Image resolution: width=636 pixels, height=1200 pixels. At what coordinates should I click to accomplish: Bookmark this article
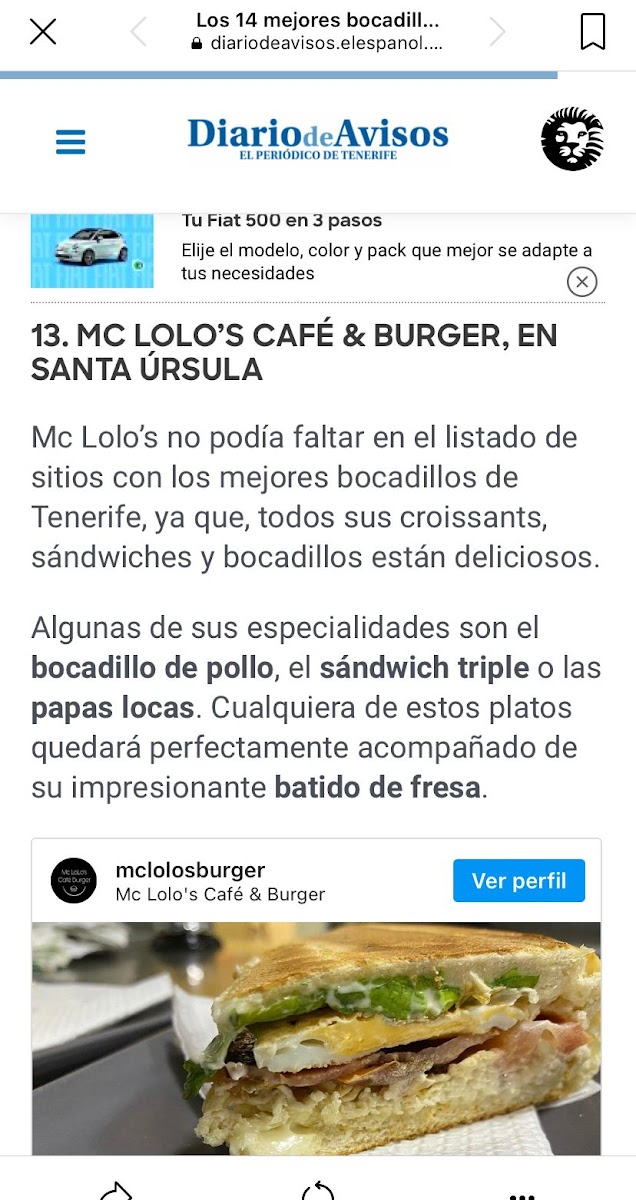click(593, 32)
